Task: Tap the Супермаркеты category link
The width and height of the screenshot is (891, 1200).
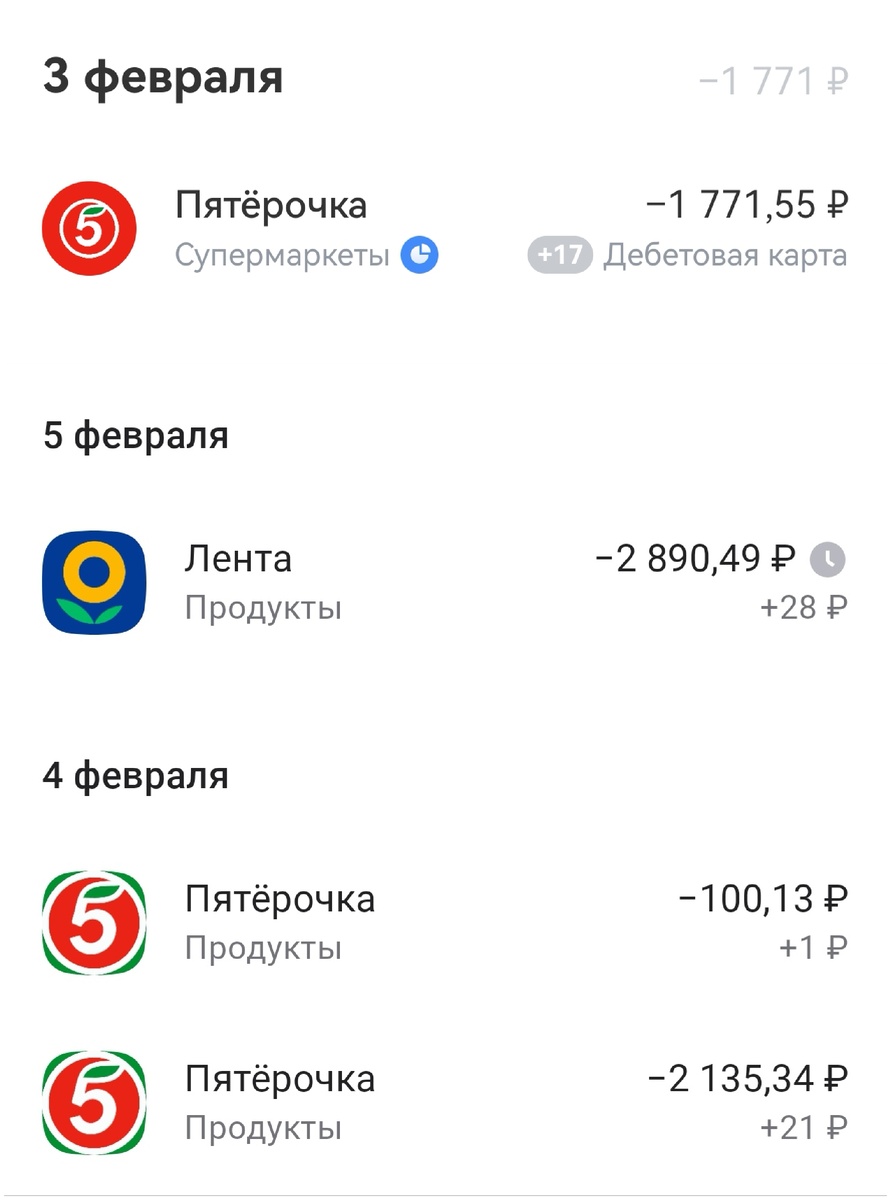Action: point(283,255)
